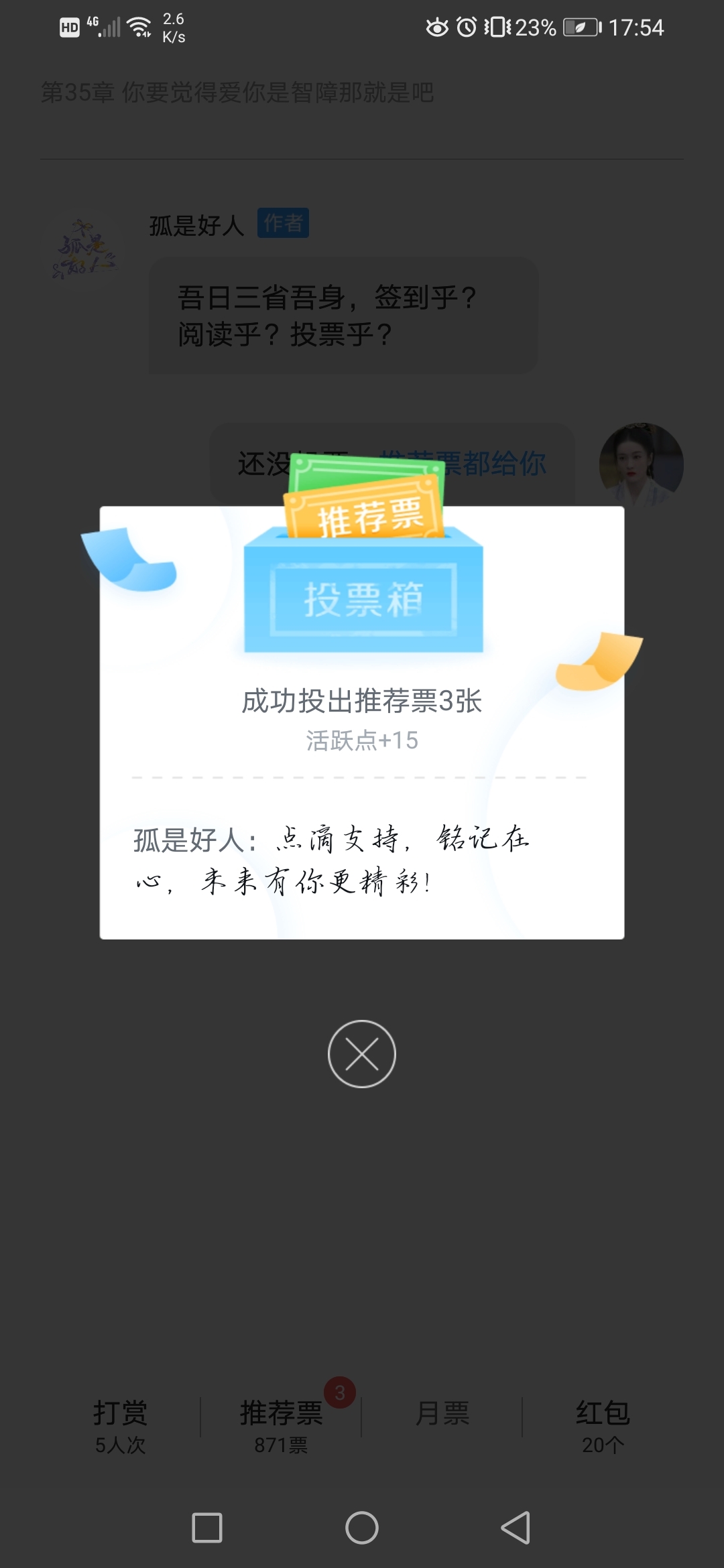Go to the phone home screen

(362, 1528)
